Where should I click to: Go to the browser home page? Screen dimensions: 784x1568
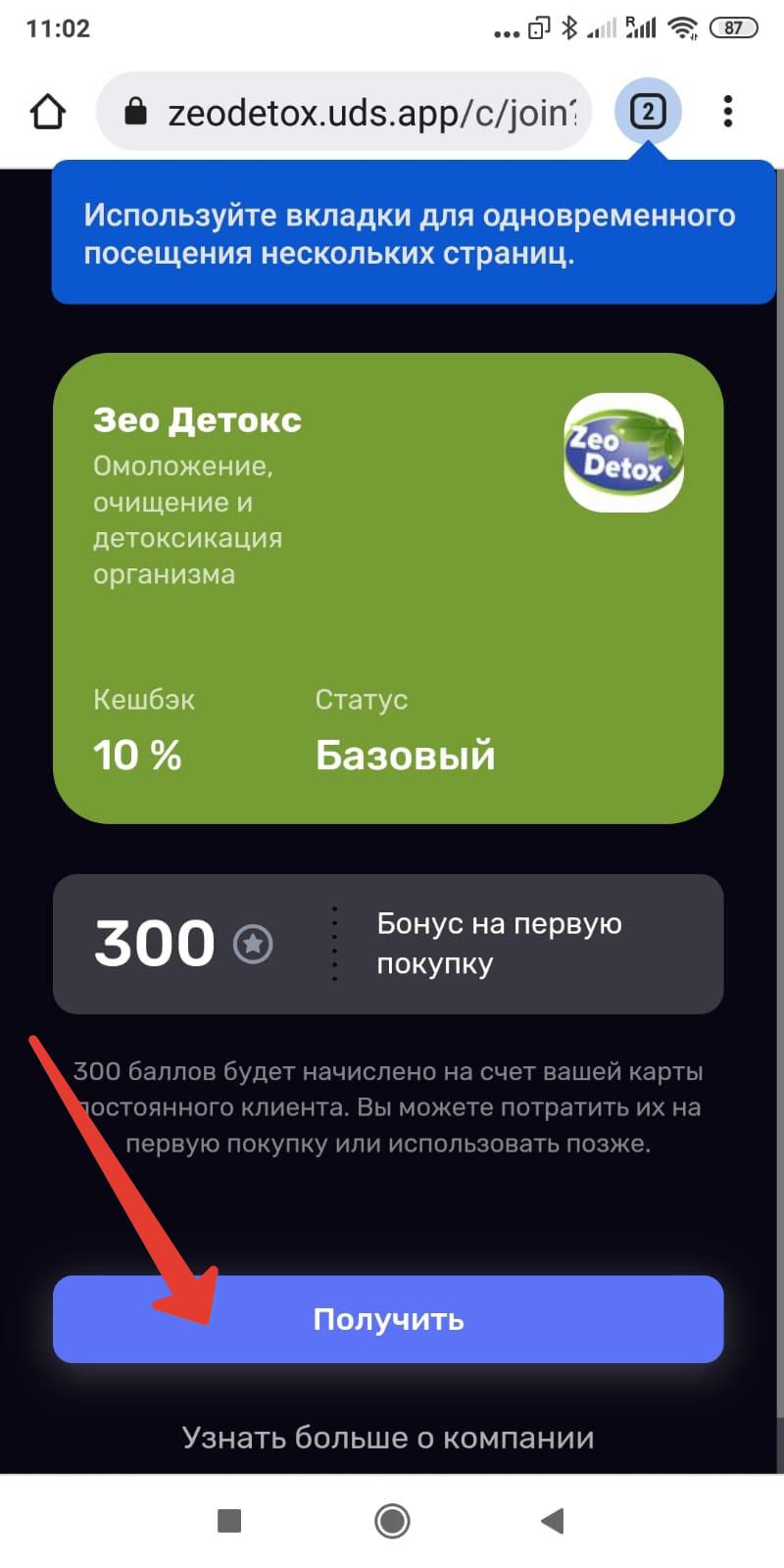(x=48, y=111)
